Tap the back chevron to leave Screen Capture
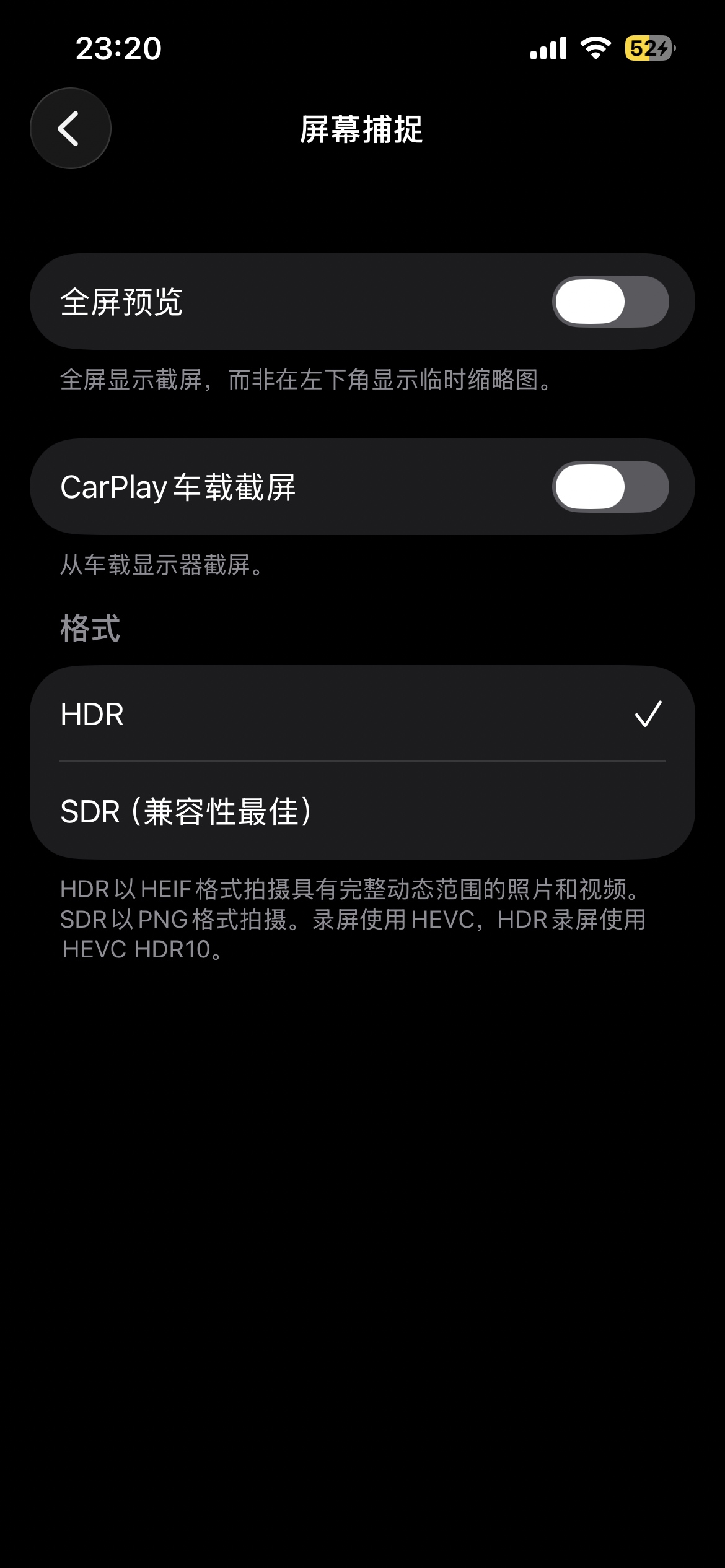Screen dimensions: 725x1568 (71, 128)
